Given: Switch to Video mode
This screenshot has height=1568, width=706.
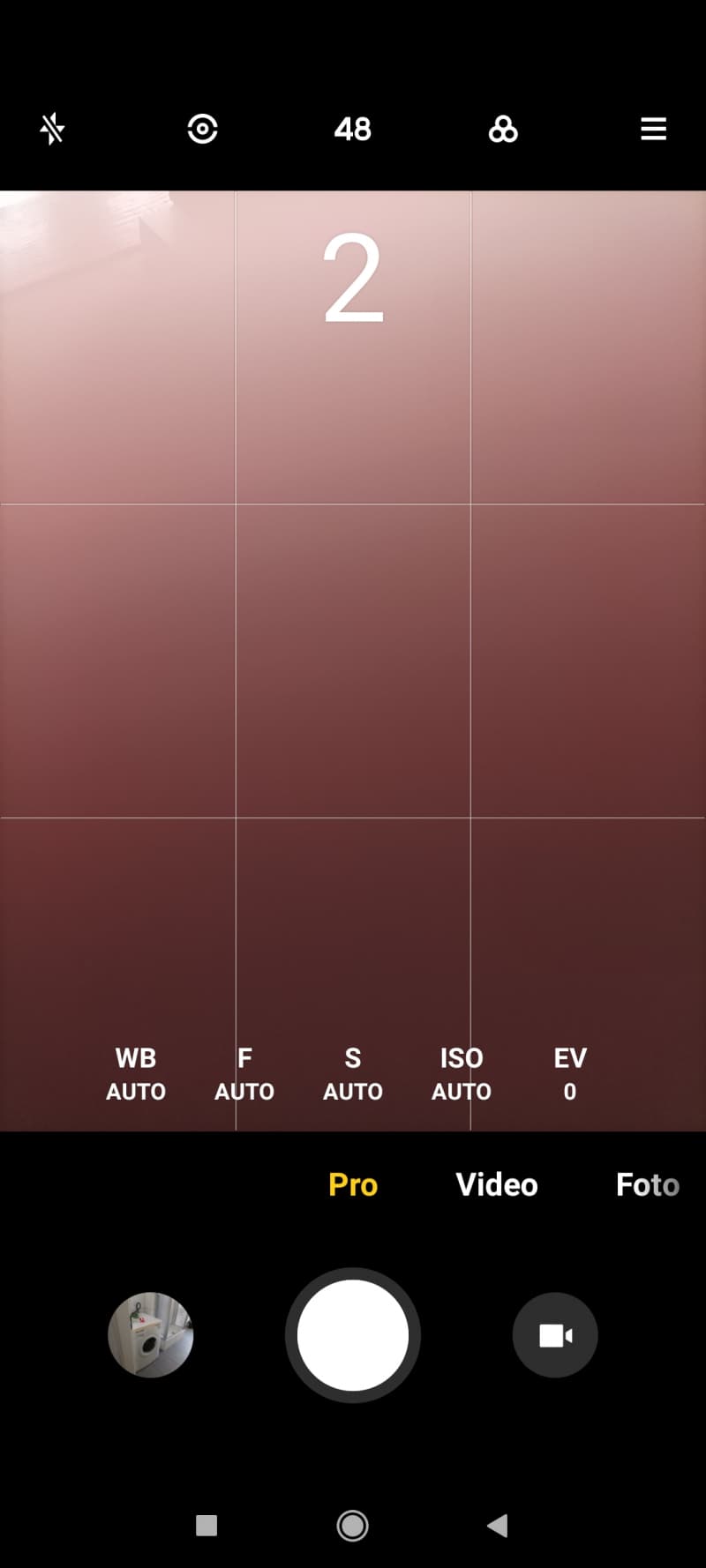Looking at the screenshot, I should click(x=497, y=1184).
